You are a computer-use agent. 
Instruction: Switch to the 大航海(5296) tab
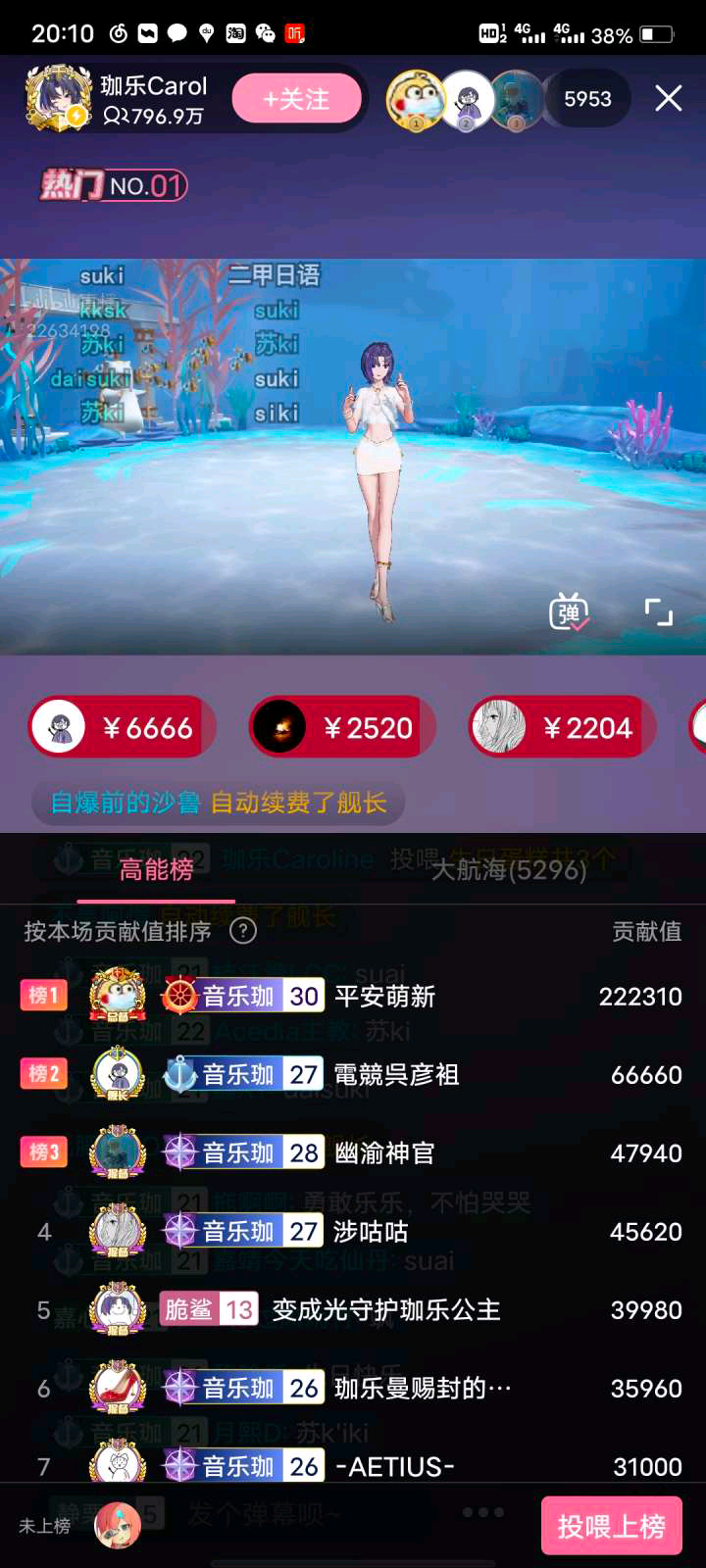pyautogui.click(x=509, y=869)
